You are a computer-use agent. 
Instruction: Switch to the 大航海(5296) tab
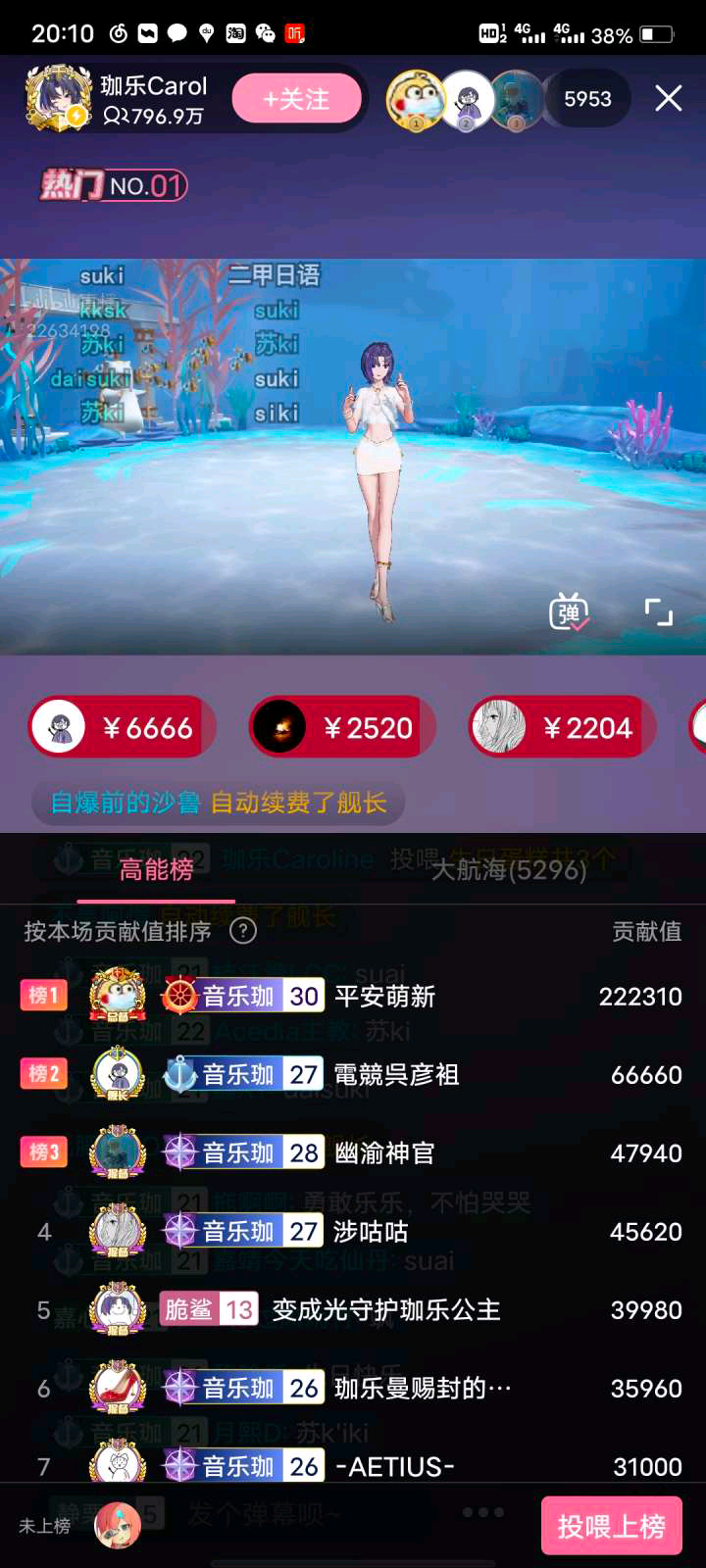pyautogui.click(x=509, y=869)
